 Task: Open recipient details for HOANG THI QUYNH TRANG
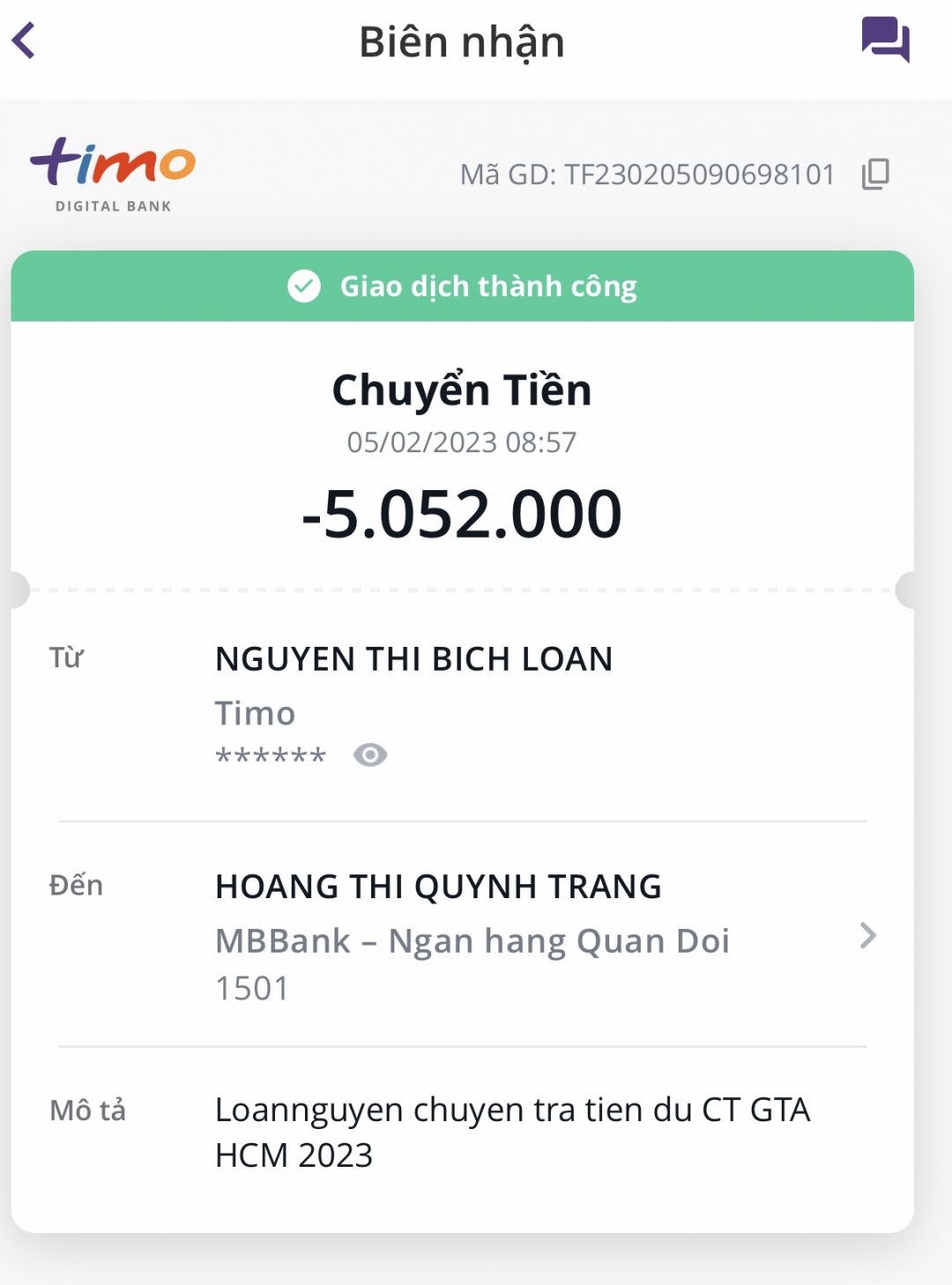[x=867, y=935]
